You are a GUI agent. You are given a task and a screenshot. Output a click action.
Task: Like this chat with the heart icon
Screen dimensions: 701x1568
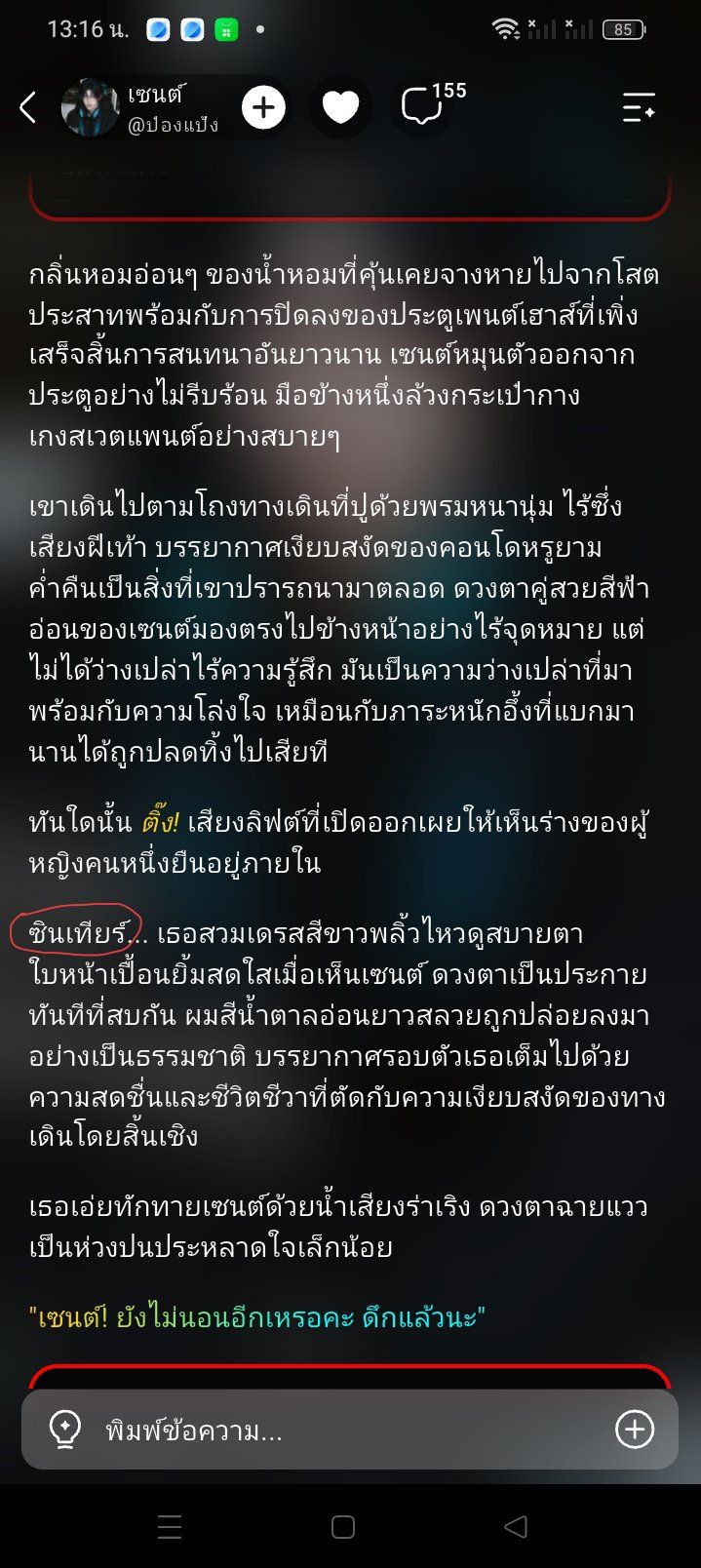340,107
